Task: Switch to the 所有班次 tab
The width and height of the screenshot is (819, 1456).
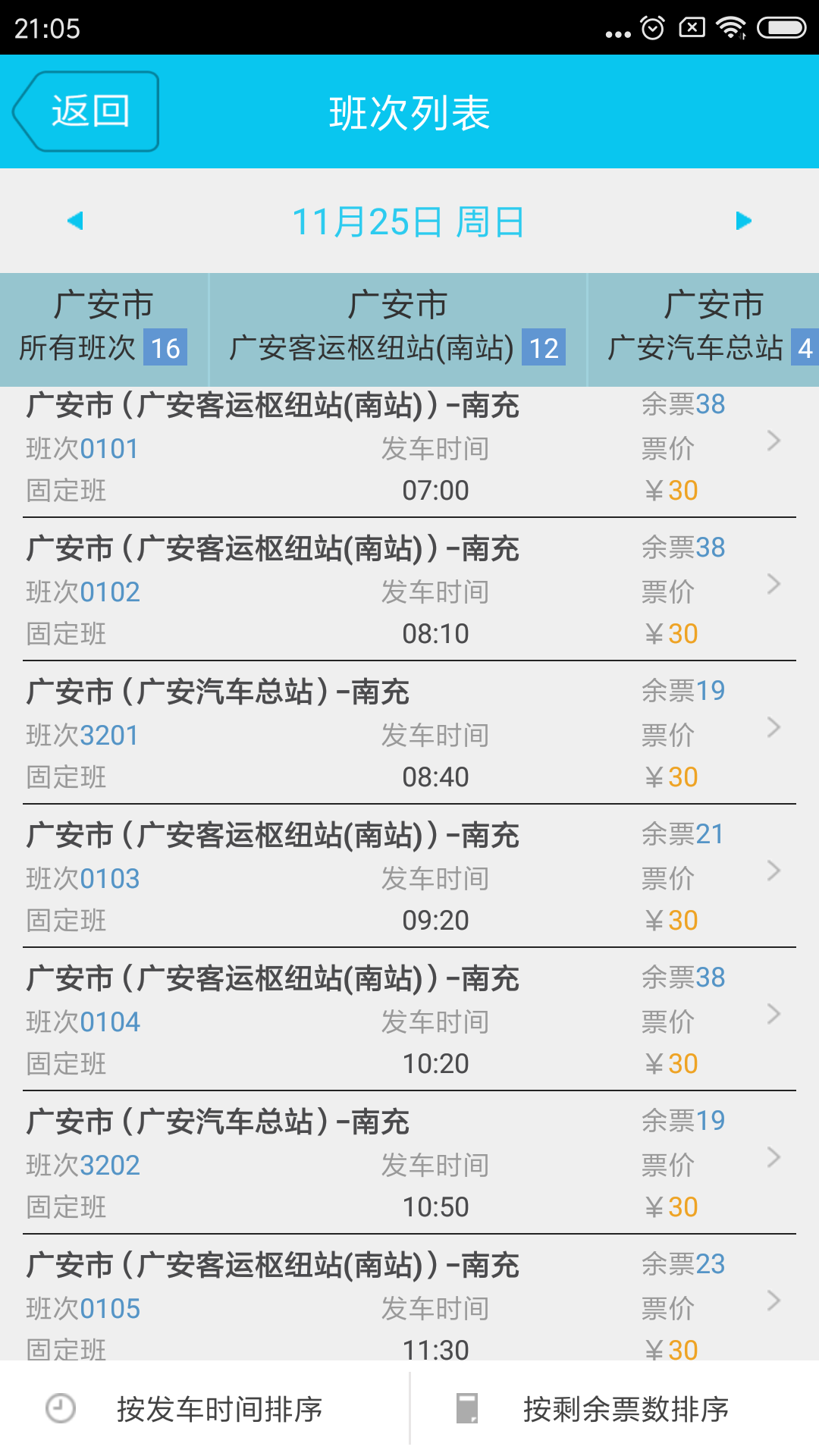Action: (104, 328)
